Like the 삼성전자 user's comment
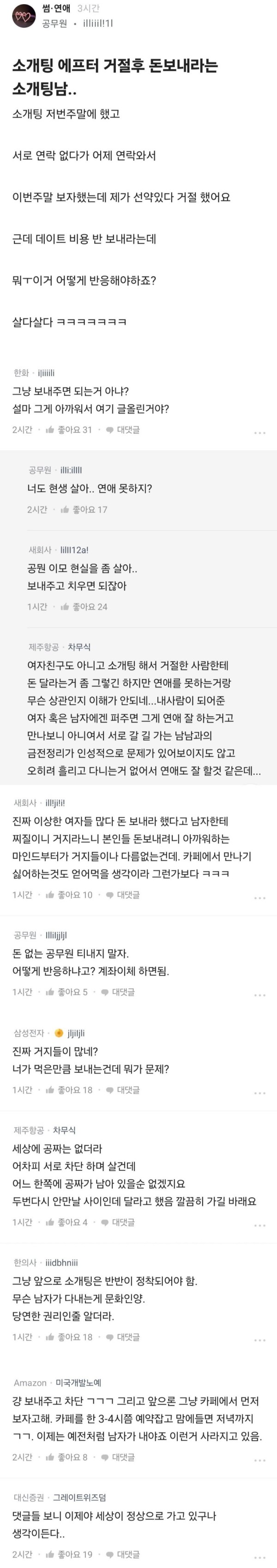 coord(69,1089)
